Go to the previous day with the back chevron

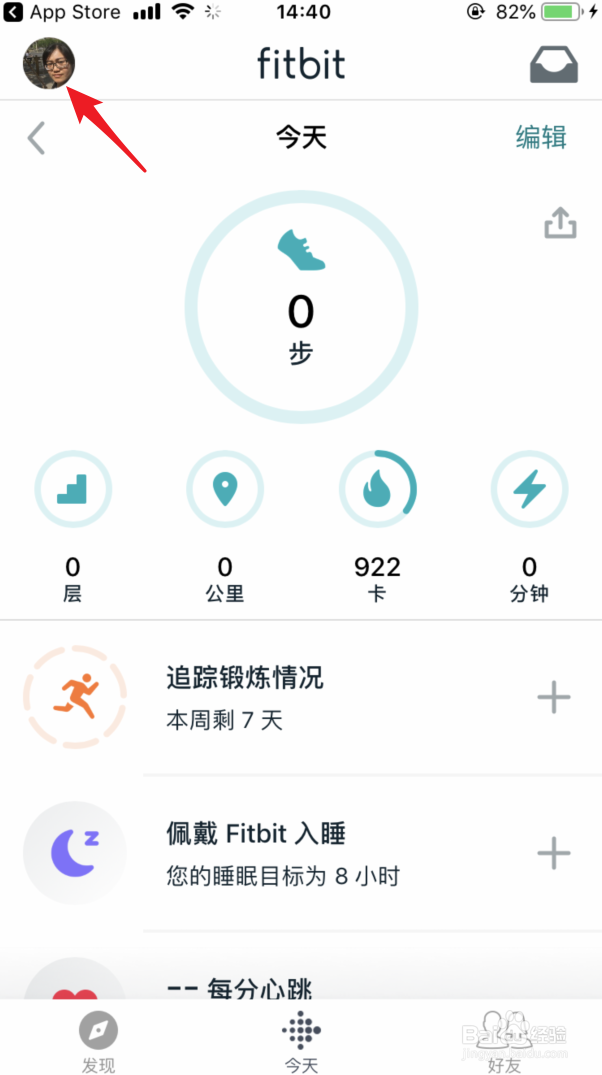pyautogui.click(x=37, y=138)
